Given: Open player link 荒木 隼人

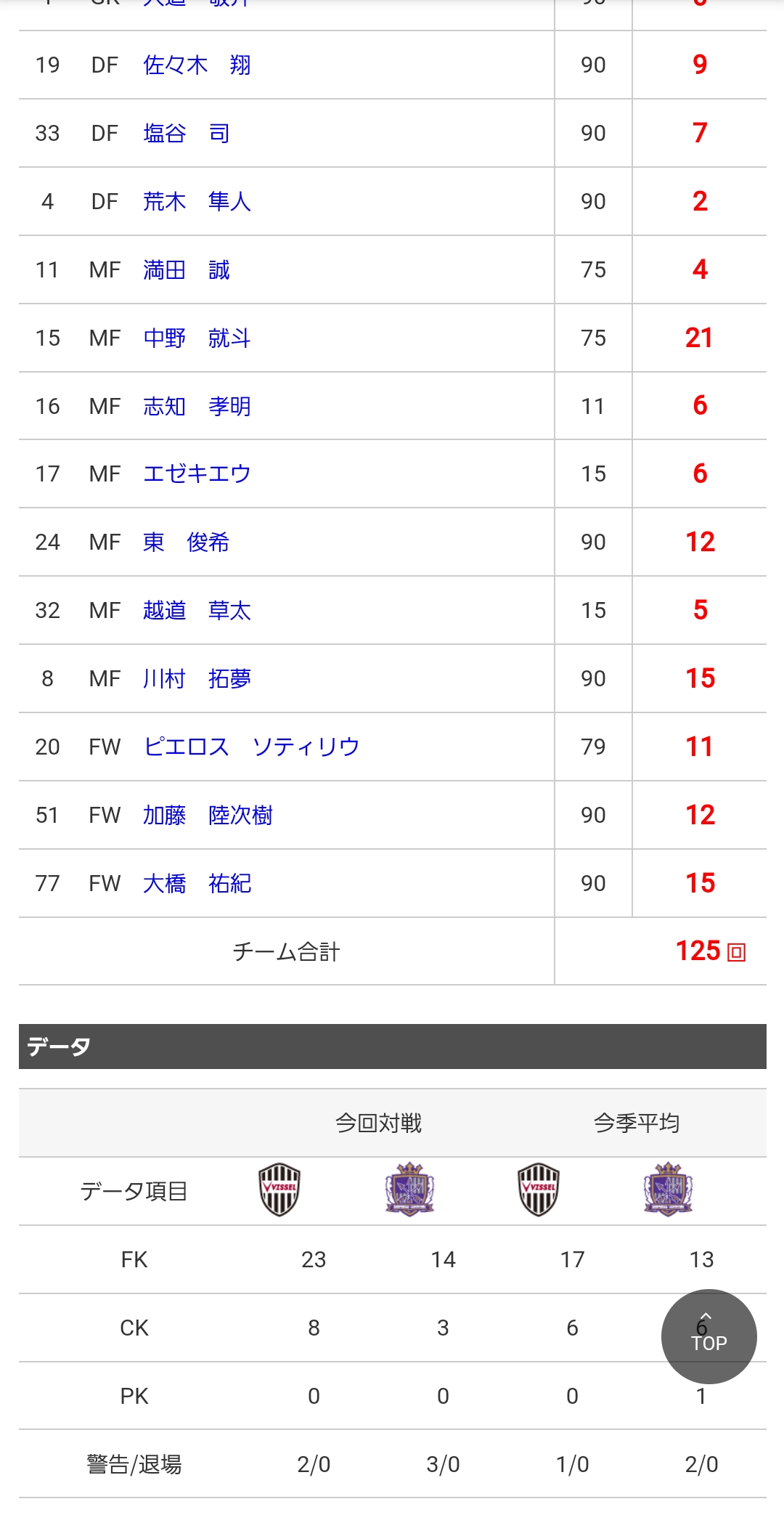Looking at the screenshot, I should 197,202.
